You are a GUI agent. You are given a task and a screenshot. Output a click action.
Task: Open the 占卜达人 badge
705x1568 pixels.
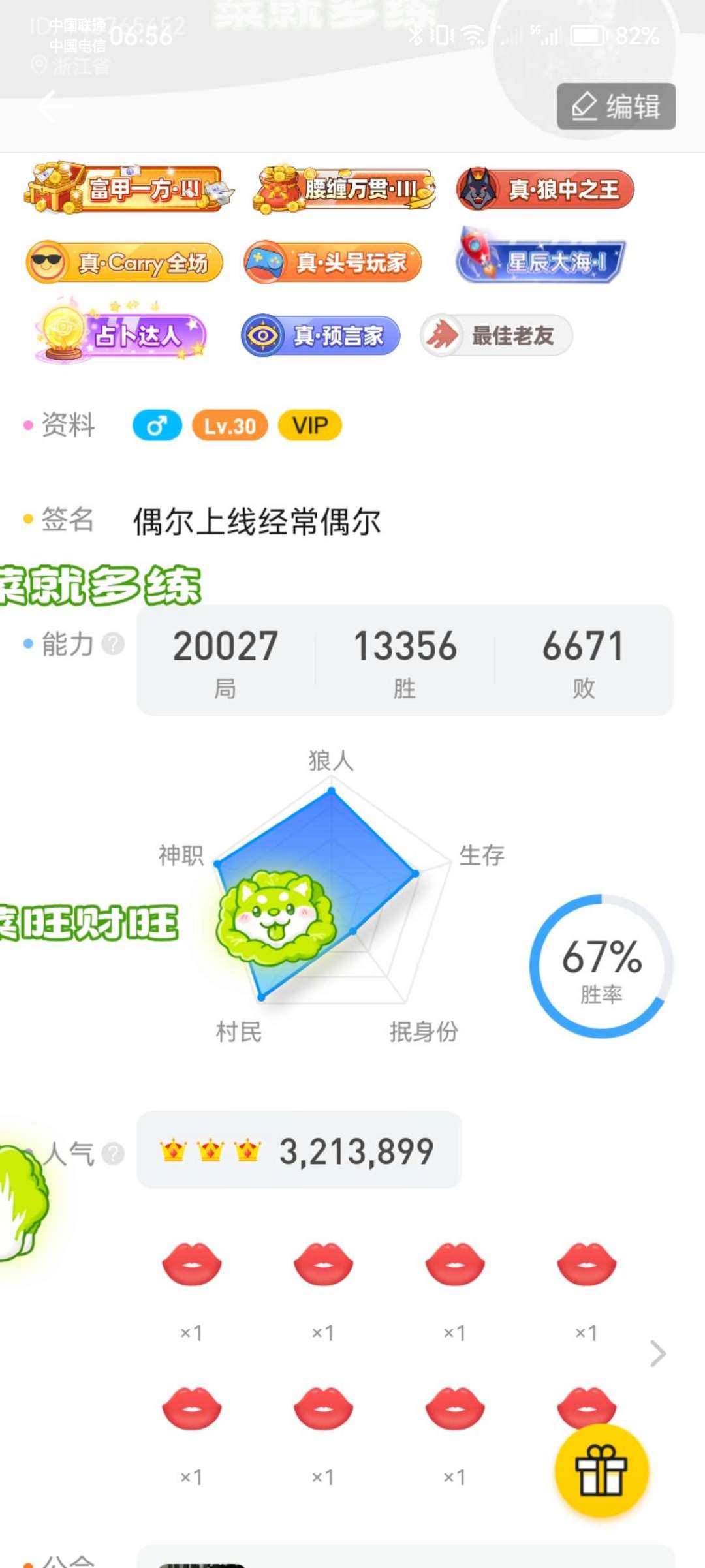click(x=121, y=331)
